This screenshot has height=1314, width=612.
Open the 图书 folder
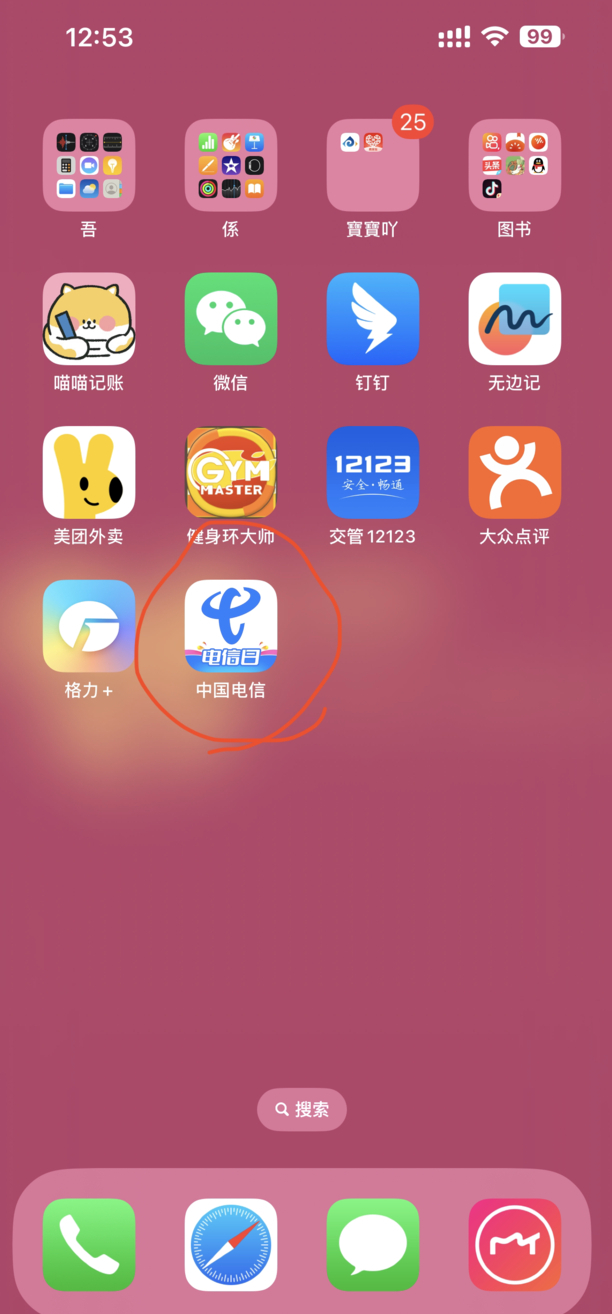pyautogui.click(x=515, y=166)
